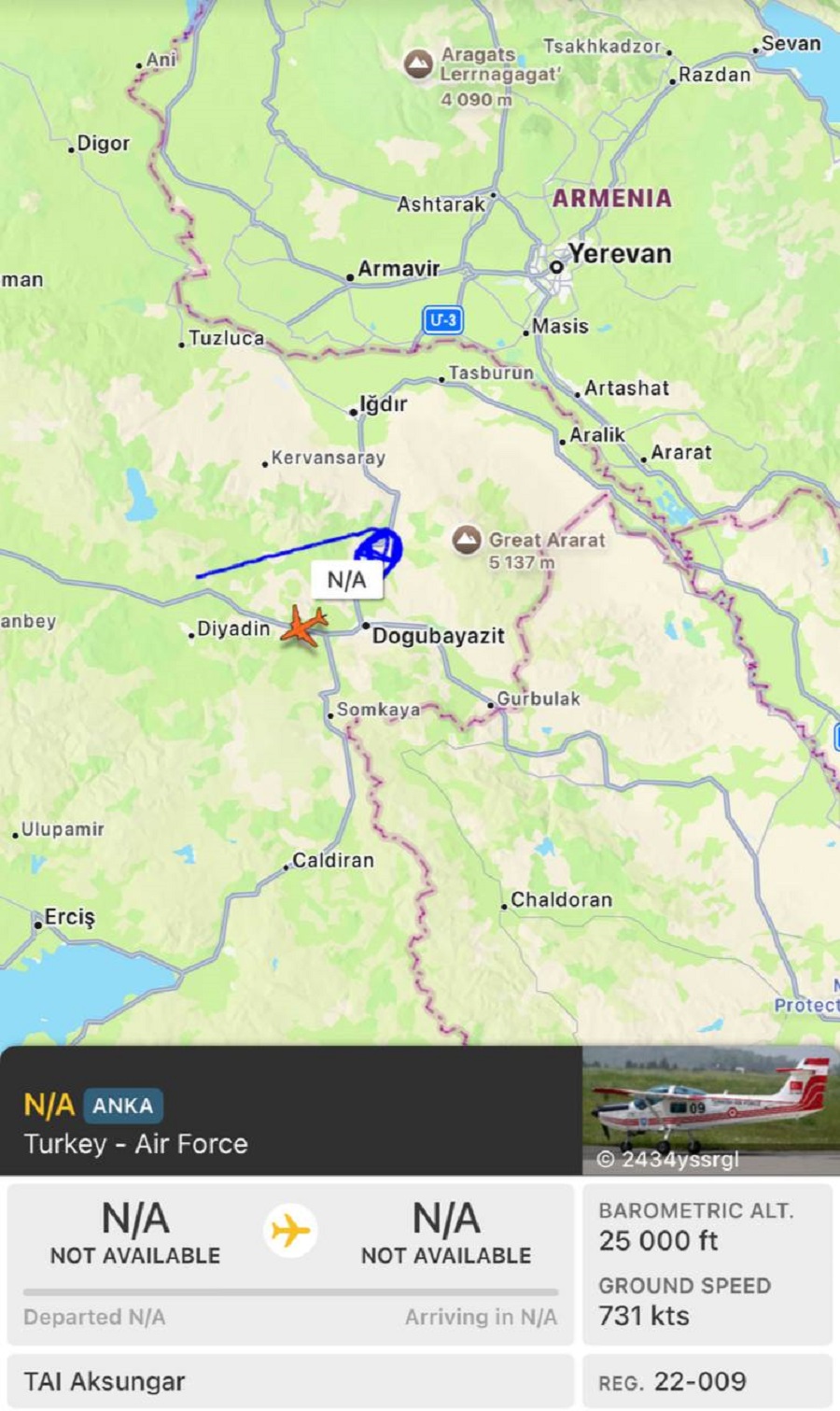Open the TAI Aksungar aircraft photo
840x1411 pixels.
tap(710, 1109)
